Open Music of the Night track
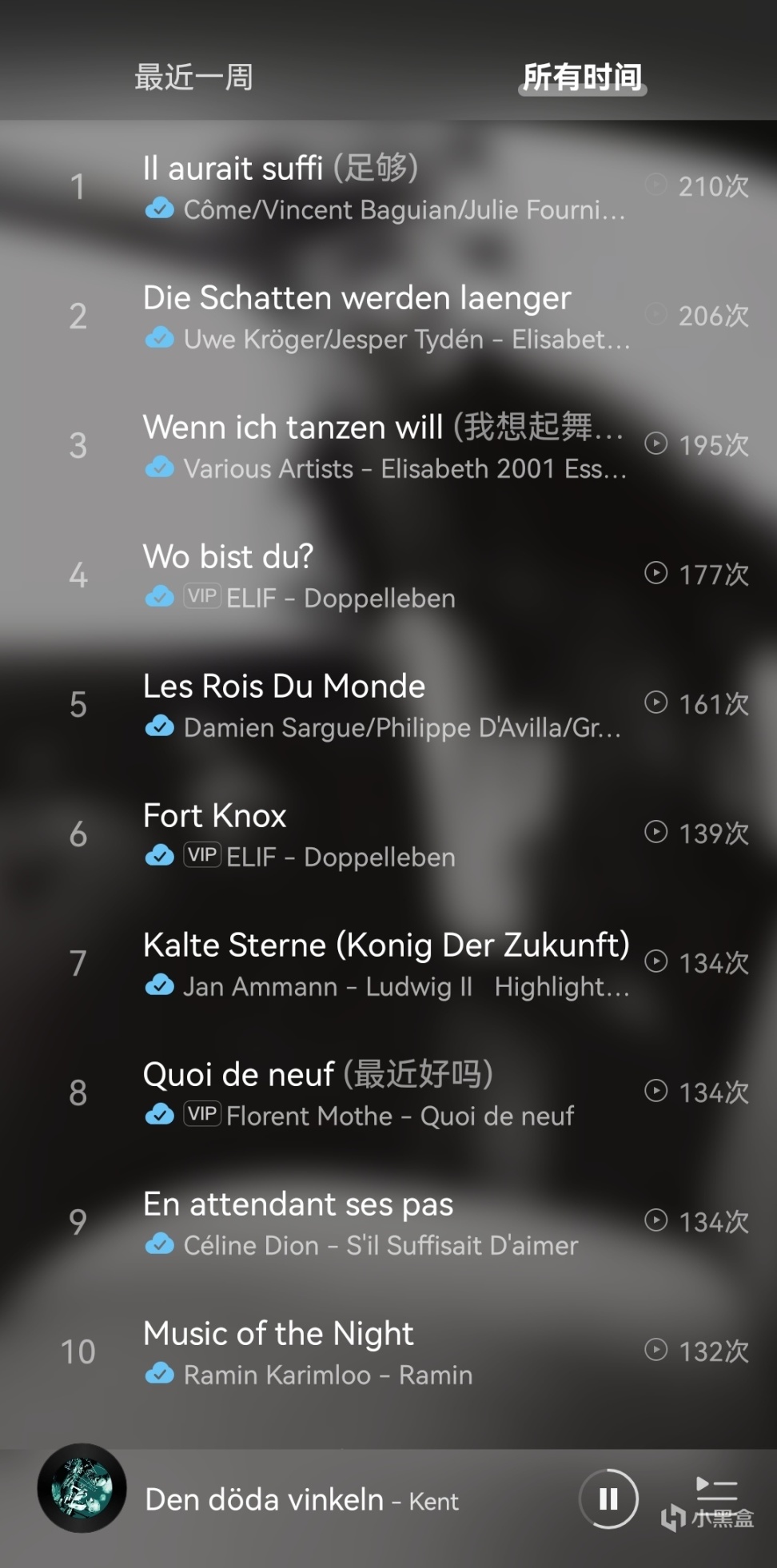This screenshot has height=1568, width=777. point(384,1352)
